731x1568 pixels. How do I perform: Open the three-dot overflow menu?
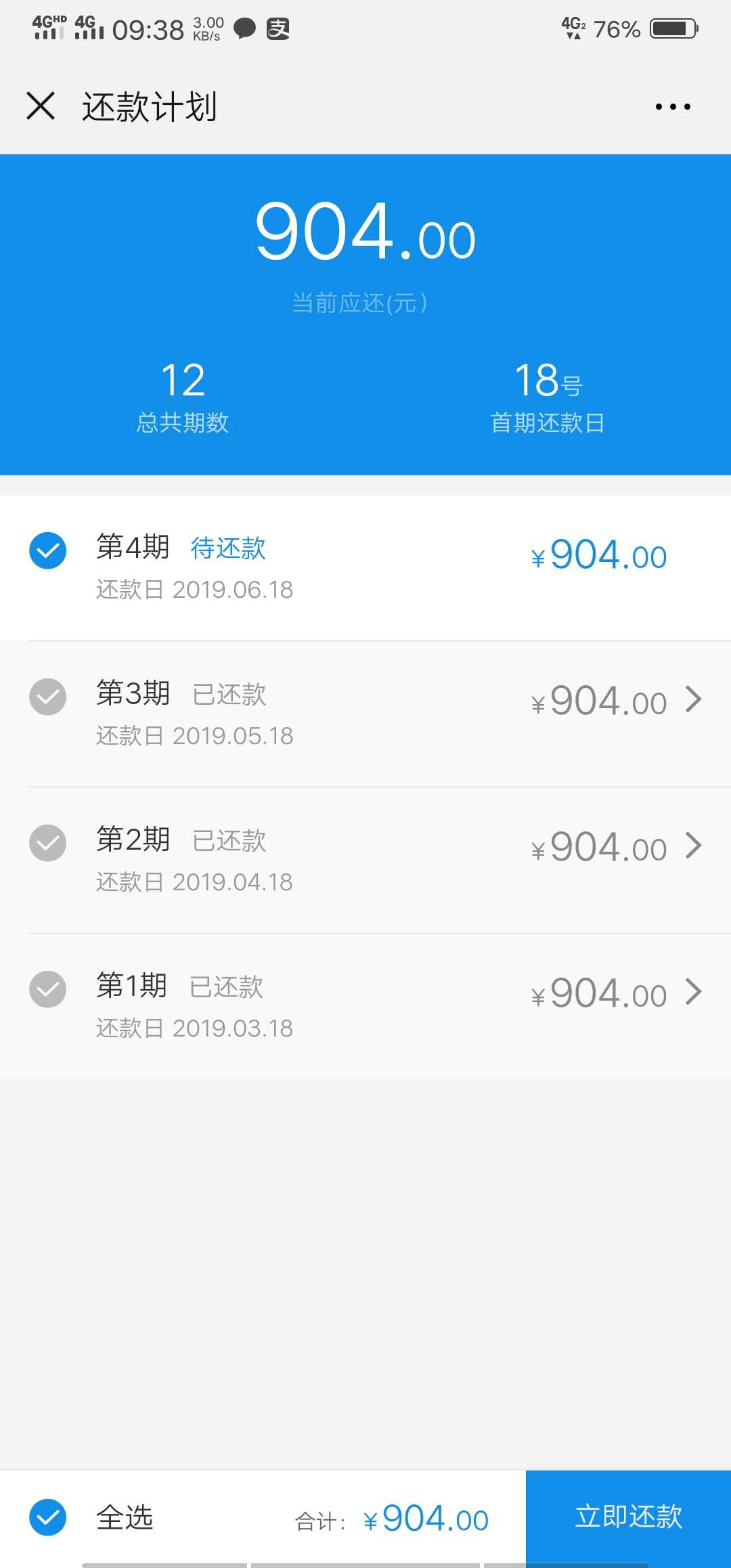click(673, 106)
